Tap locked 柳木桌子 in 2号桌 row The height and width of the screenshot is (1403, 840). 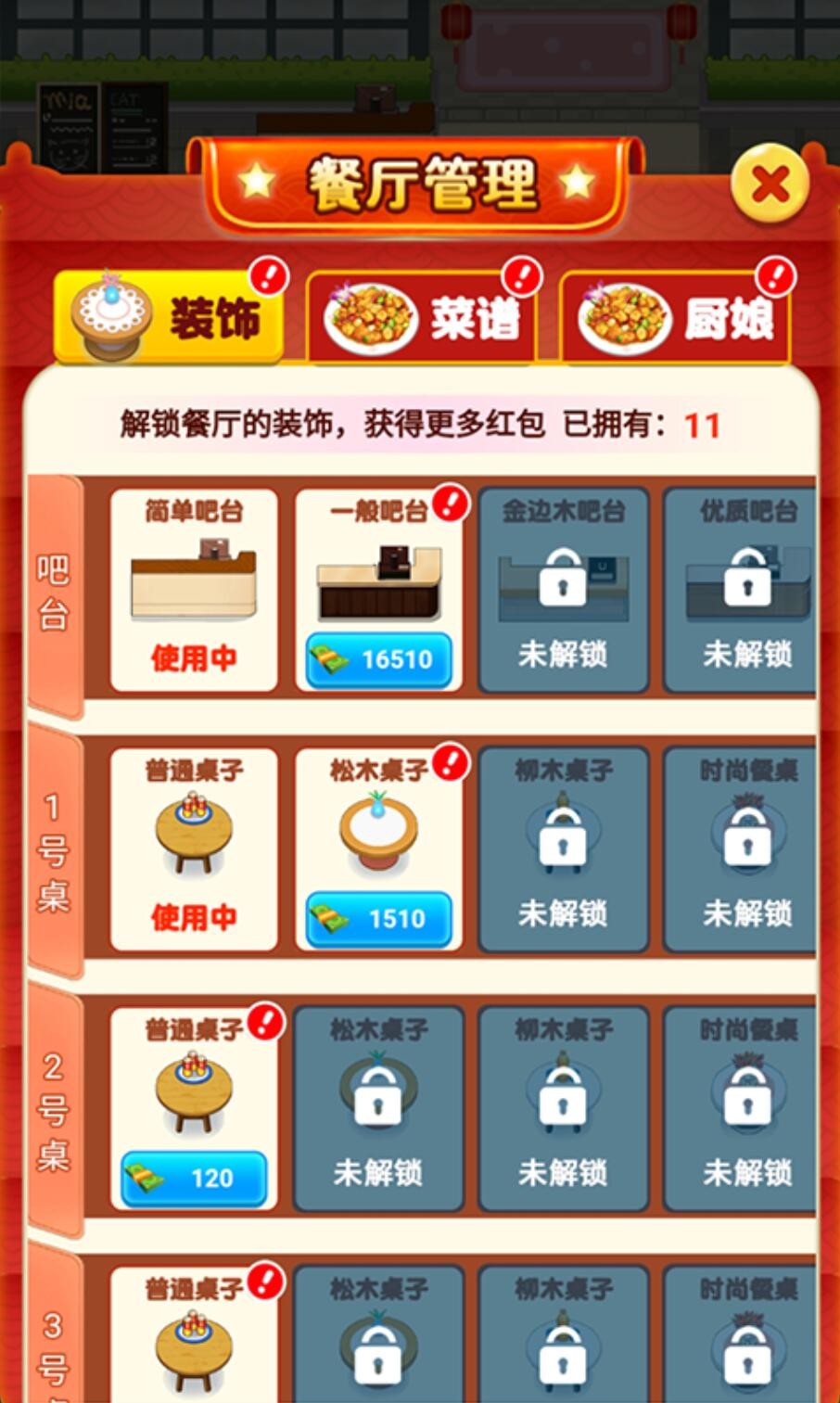pyautogui.click(x=563, y=1108)
